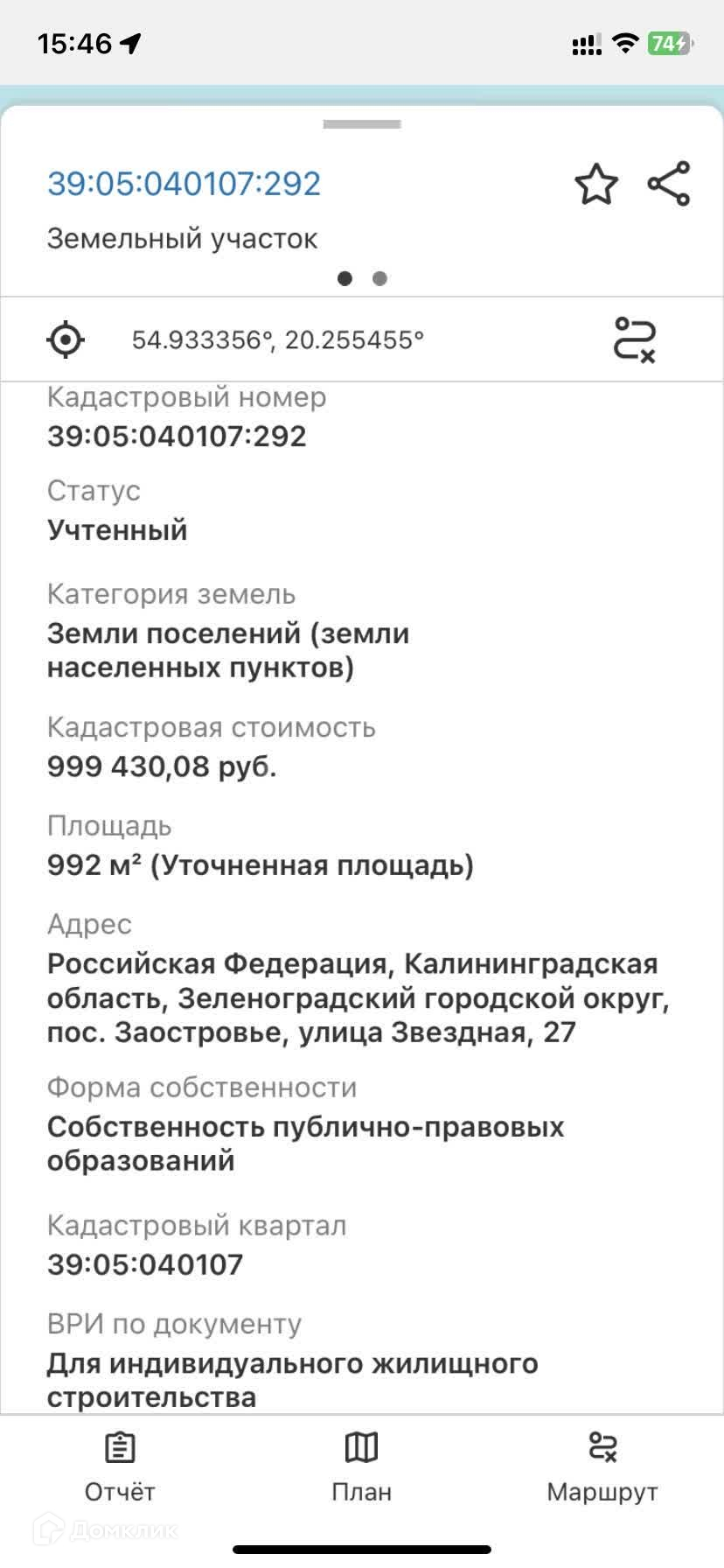This screenshot has width=724, height=1568.
Task: Open the Отчёт tab
Action: 120,1467
